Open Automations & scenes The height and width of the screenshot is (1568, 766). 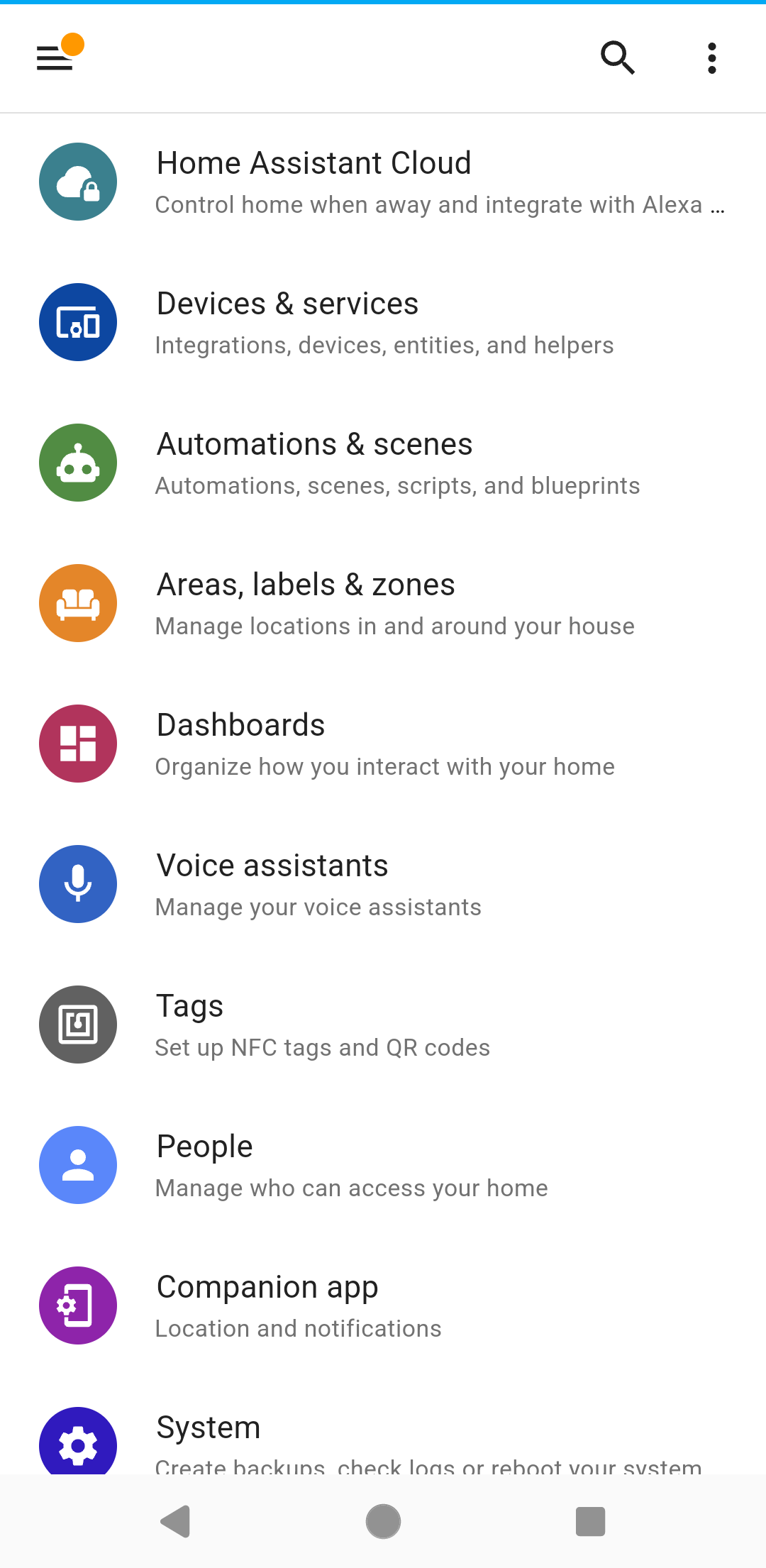click(383, 463)
